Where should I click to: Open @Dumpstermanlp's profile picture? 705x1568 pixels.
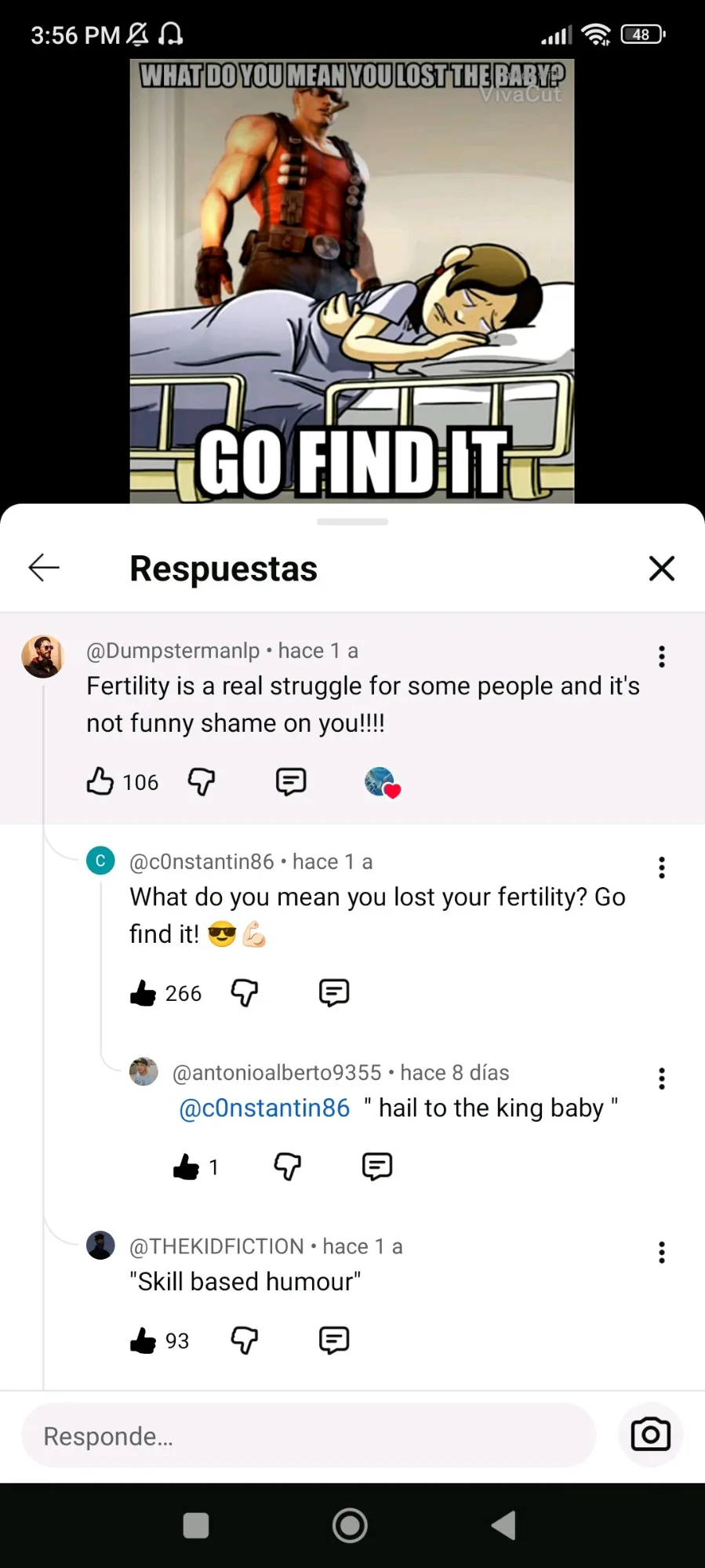point(42,657)
